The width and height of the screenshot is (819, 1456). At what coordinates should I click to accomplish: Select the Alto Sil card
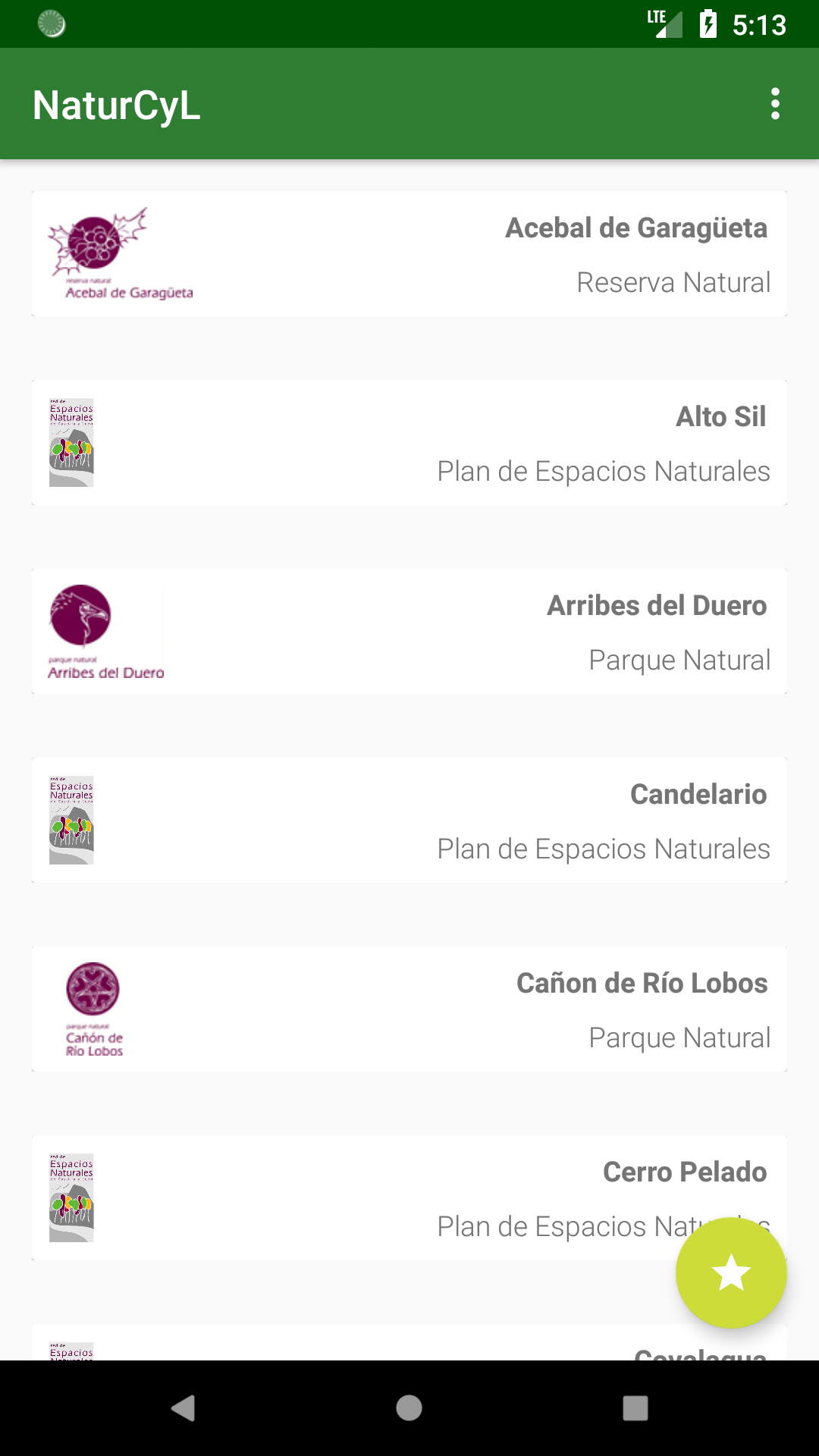409,442
